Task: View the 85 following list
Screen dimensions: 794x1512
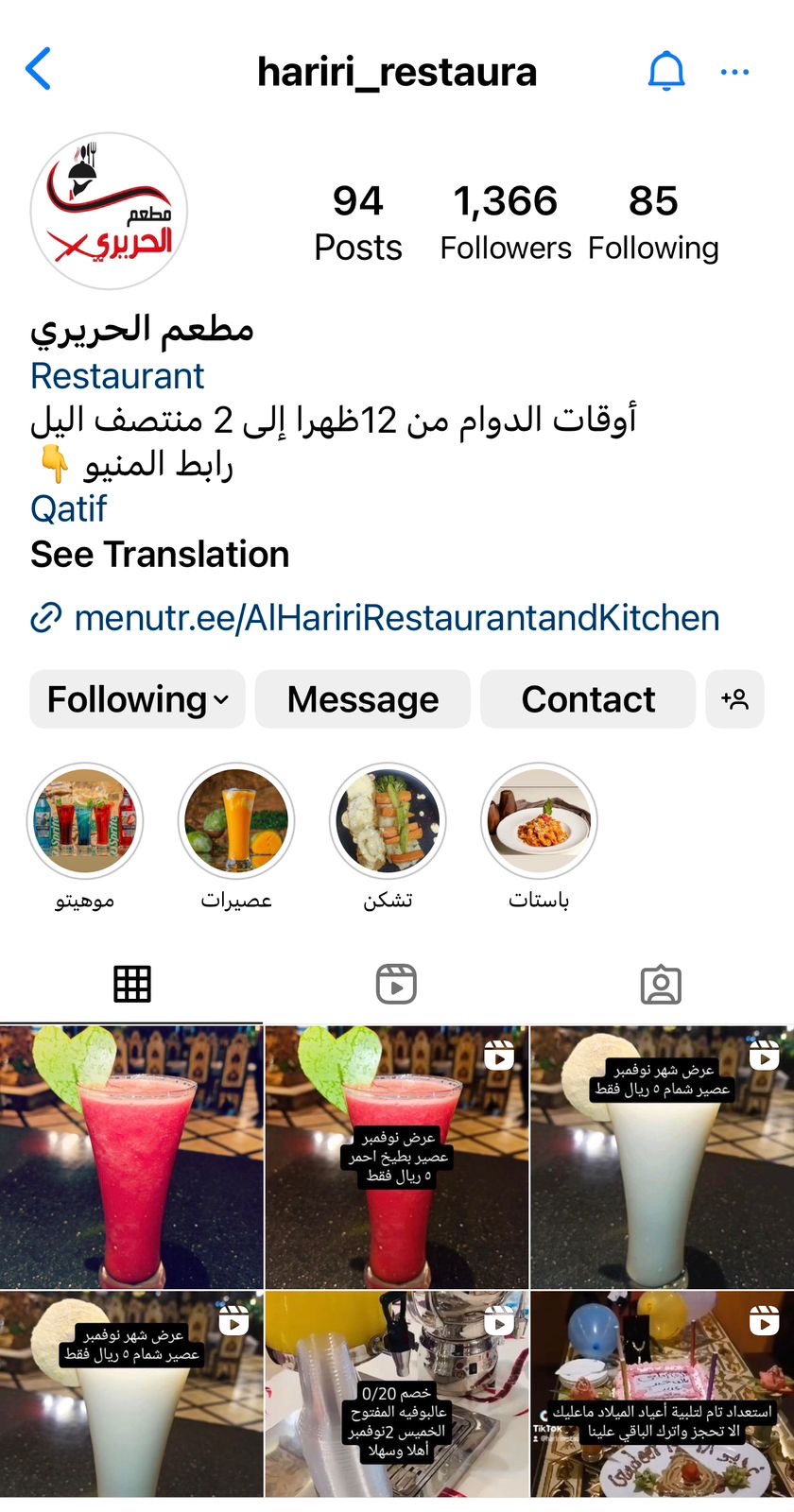Action: 653,222
